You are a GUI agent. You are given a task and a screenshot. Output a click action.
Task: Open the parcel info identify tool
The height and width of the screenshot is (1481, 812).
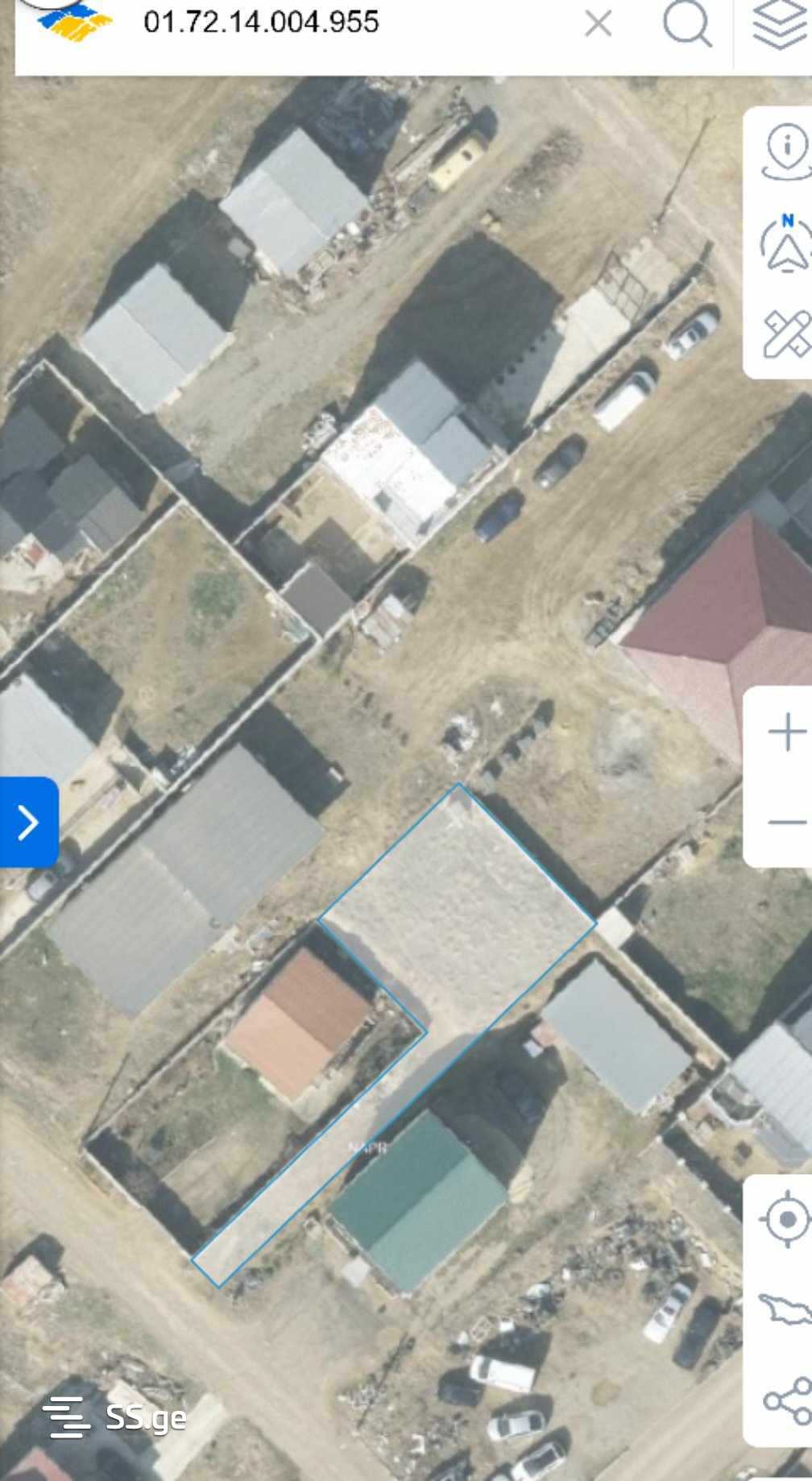click(786, 151)
